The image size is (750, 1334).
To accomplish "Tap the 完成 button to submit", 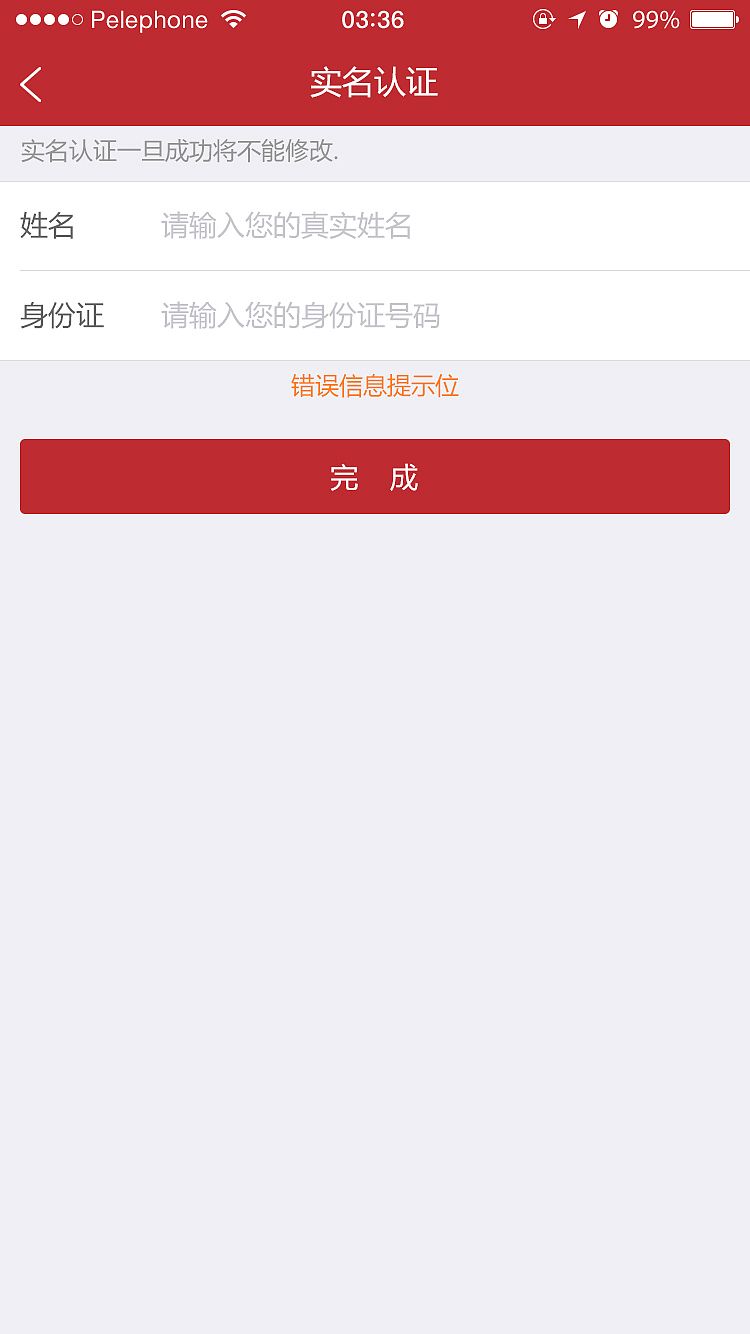I will tap(374, 477).
